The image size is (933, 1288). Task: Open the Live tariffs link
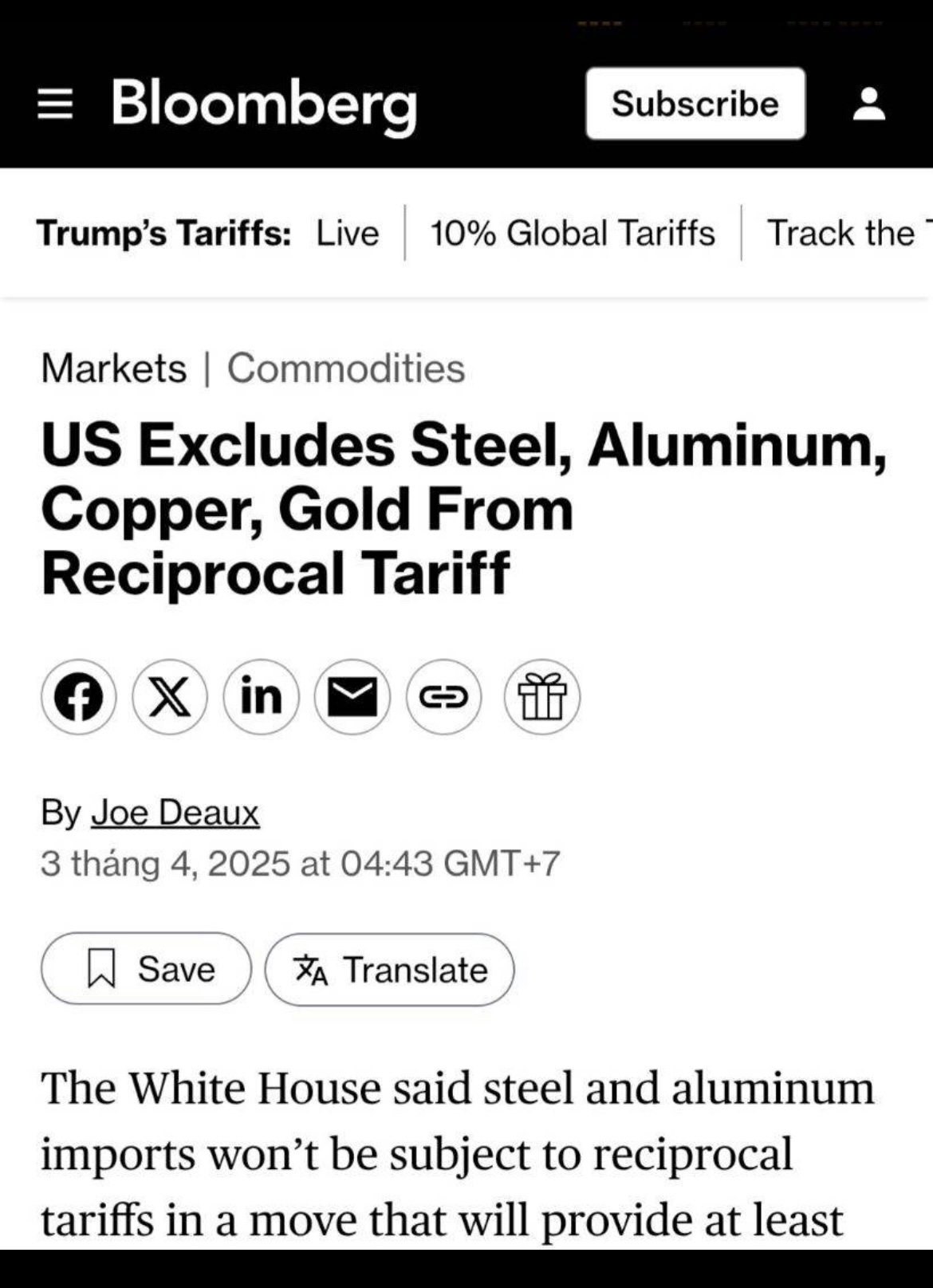347,233
